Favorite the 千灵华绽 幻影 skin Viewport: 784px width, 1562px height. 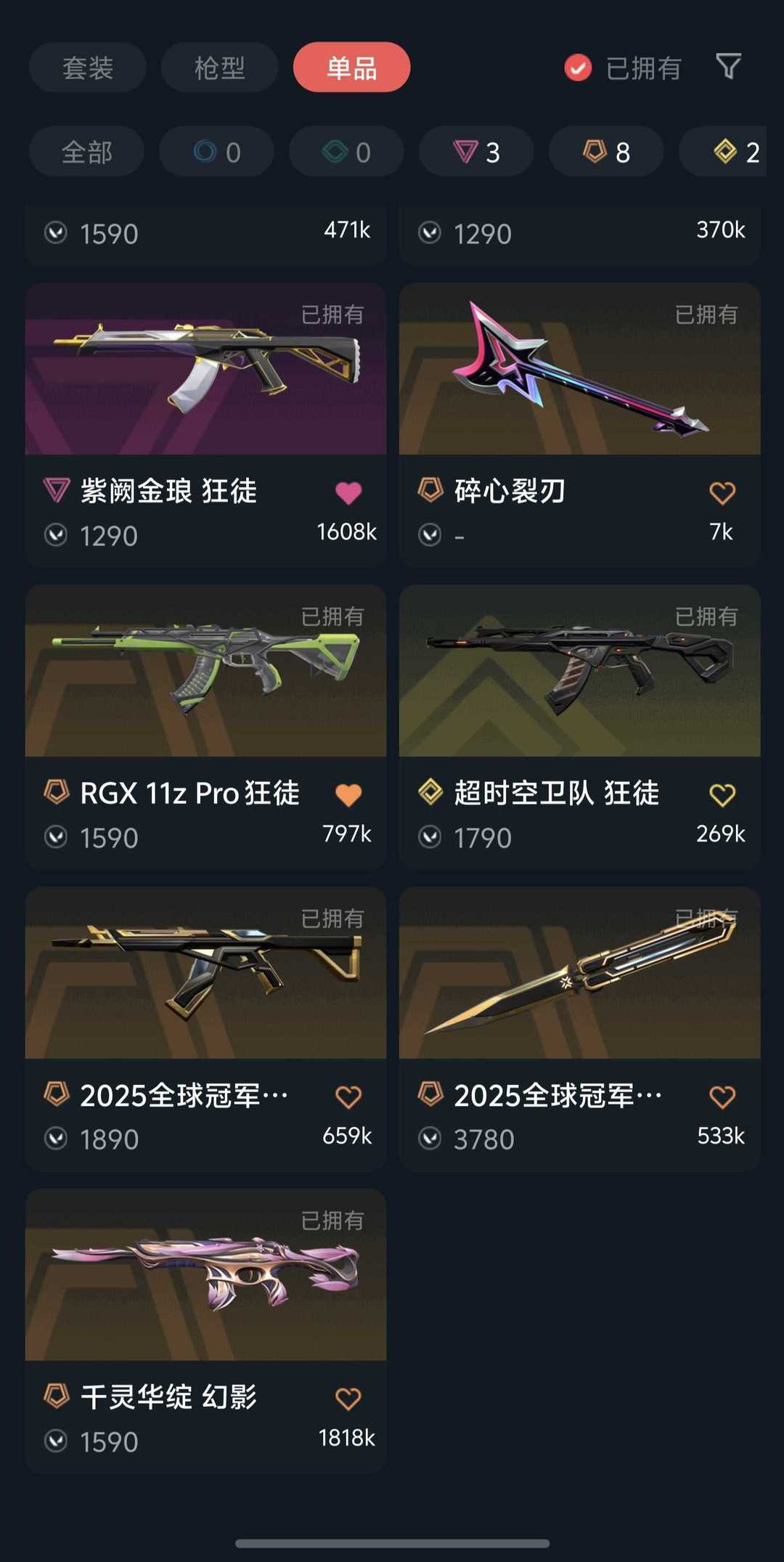[348, 1399]
